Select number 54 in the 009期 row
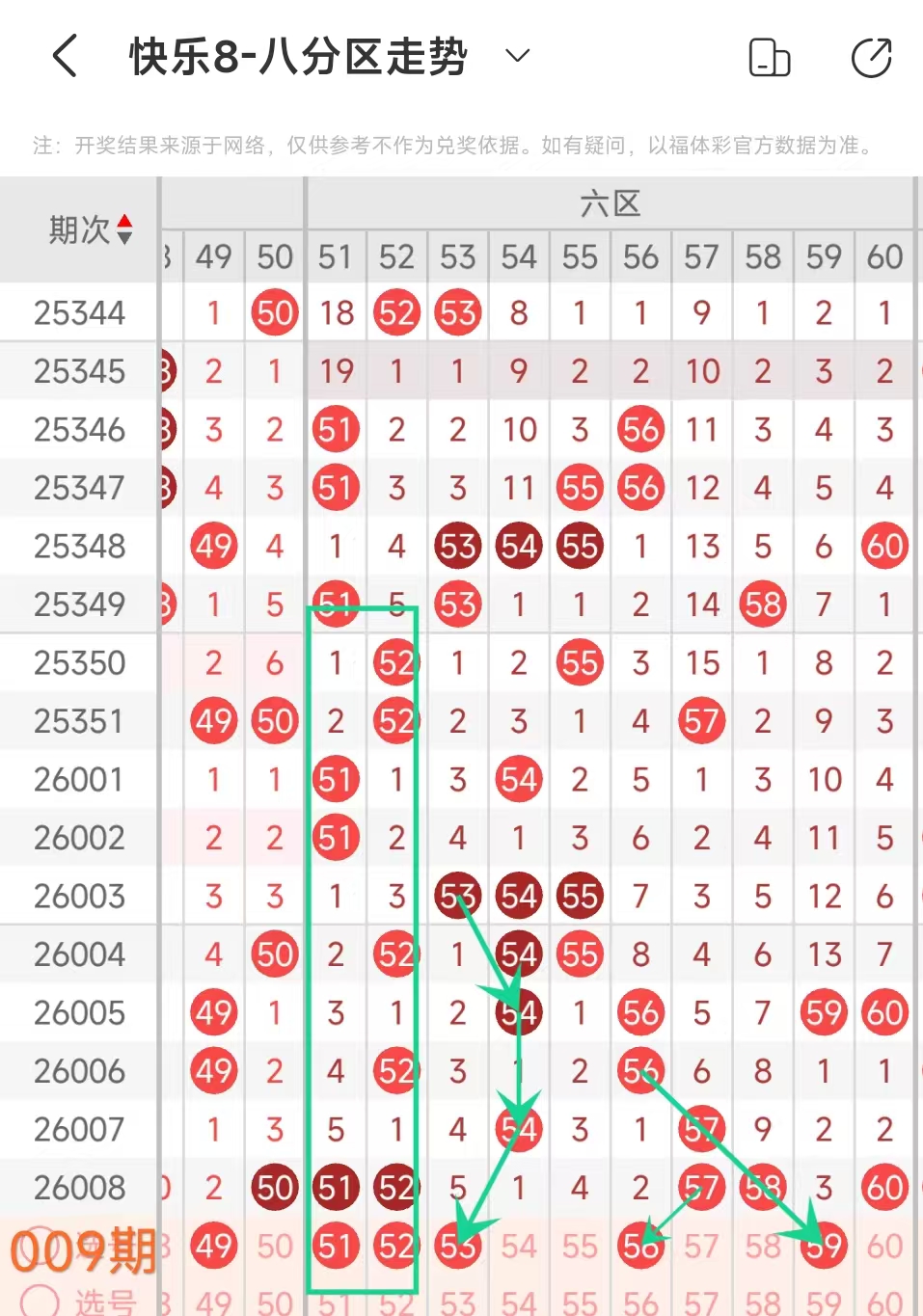The image size is (923, 1316). coord(519,1247)
